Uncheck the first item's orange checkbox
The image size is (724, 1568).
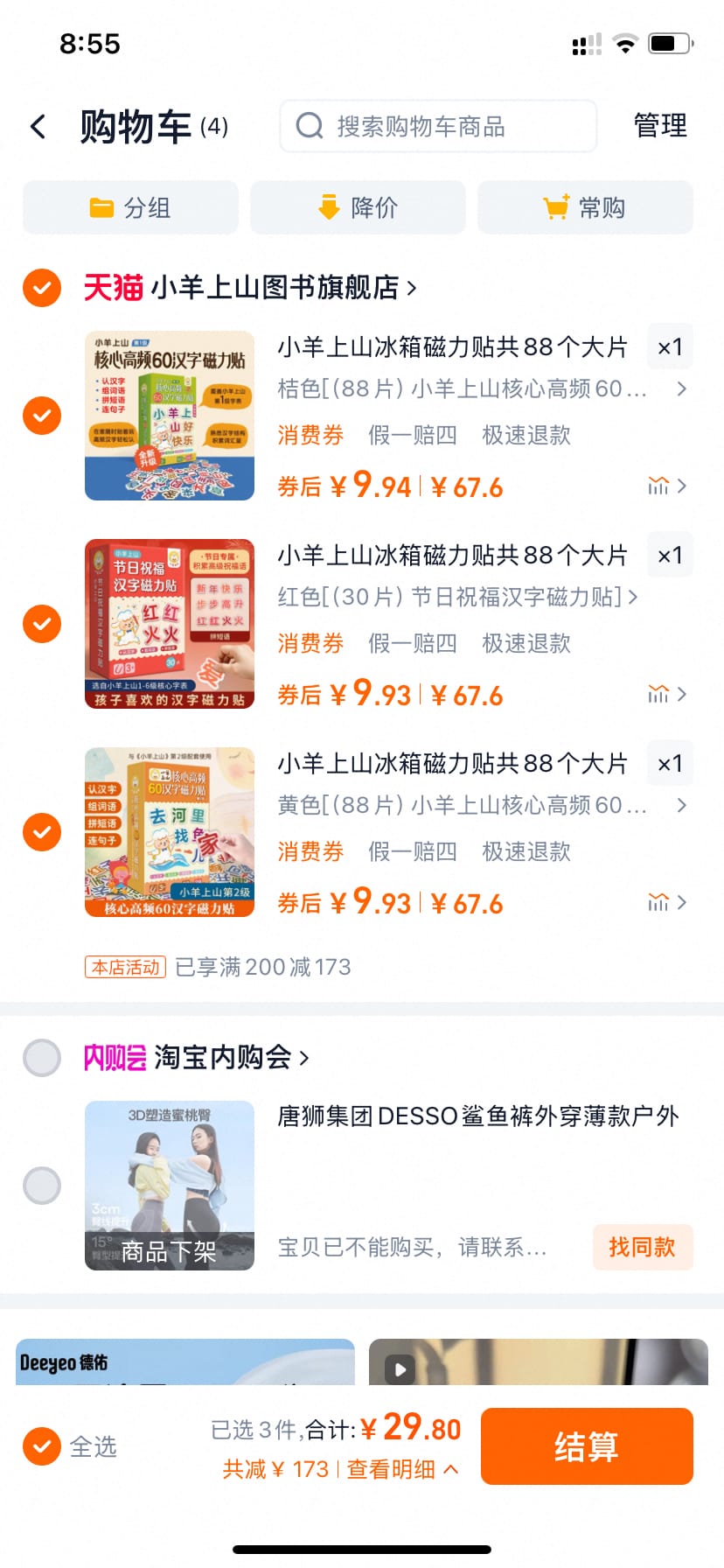click(x=41, y=416)
